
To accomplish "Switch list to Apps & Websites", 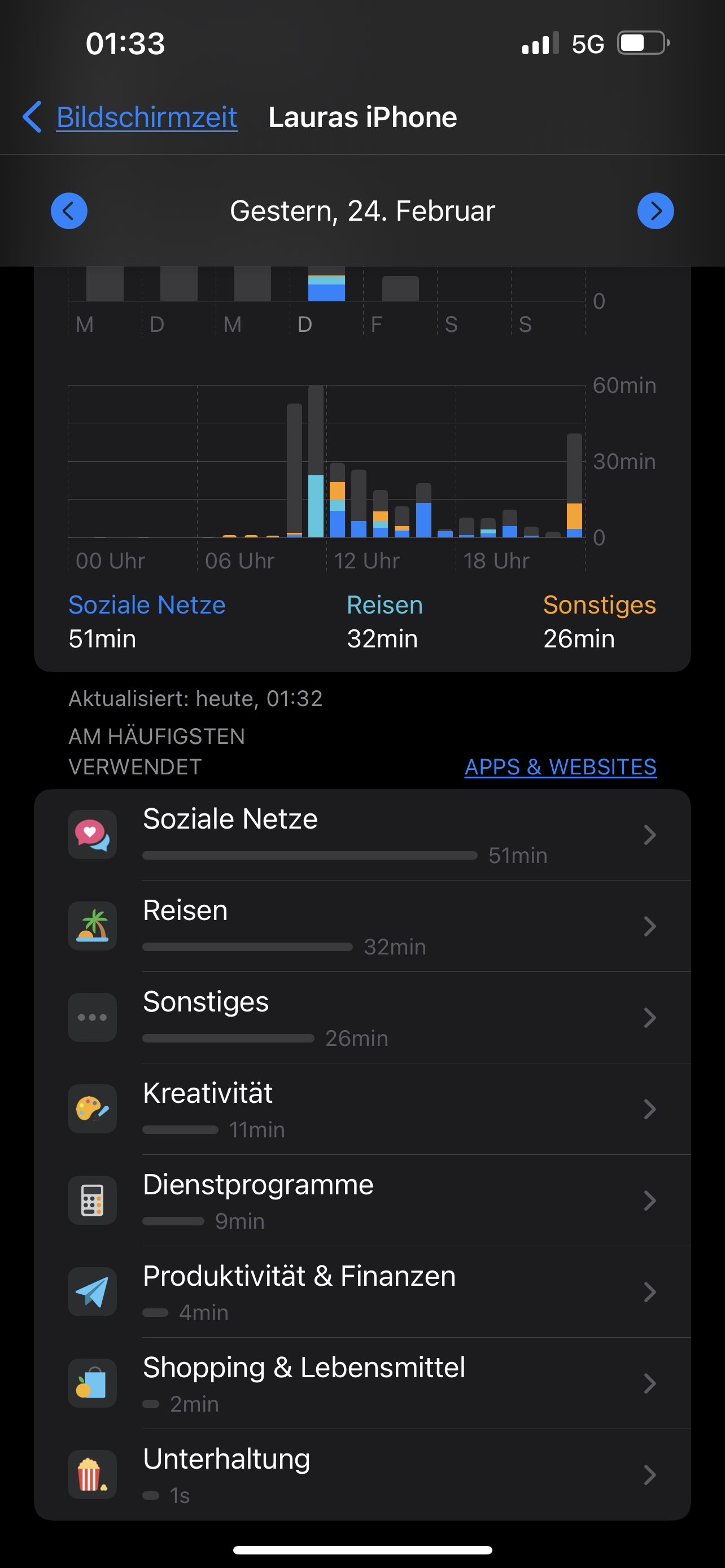I will [560, 767].
